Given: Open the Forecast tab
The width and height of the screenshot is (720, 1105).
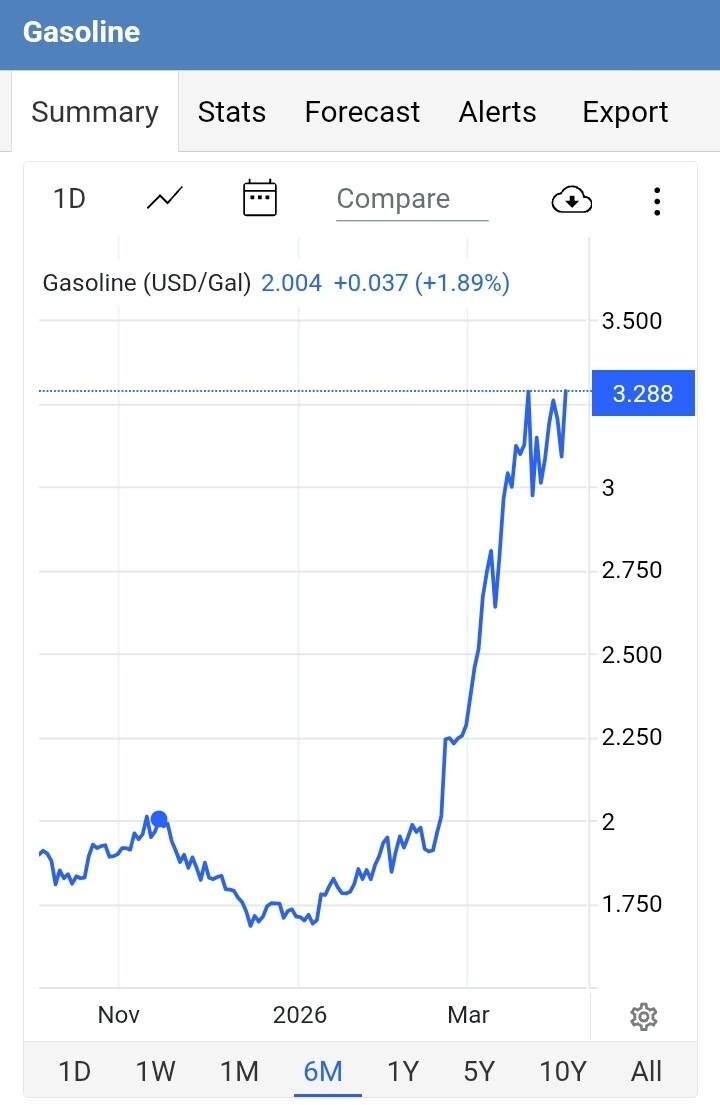Looking at the screenshot, I should 362,112.
